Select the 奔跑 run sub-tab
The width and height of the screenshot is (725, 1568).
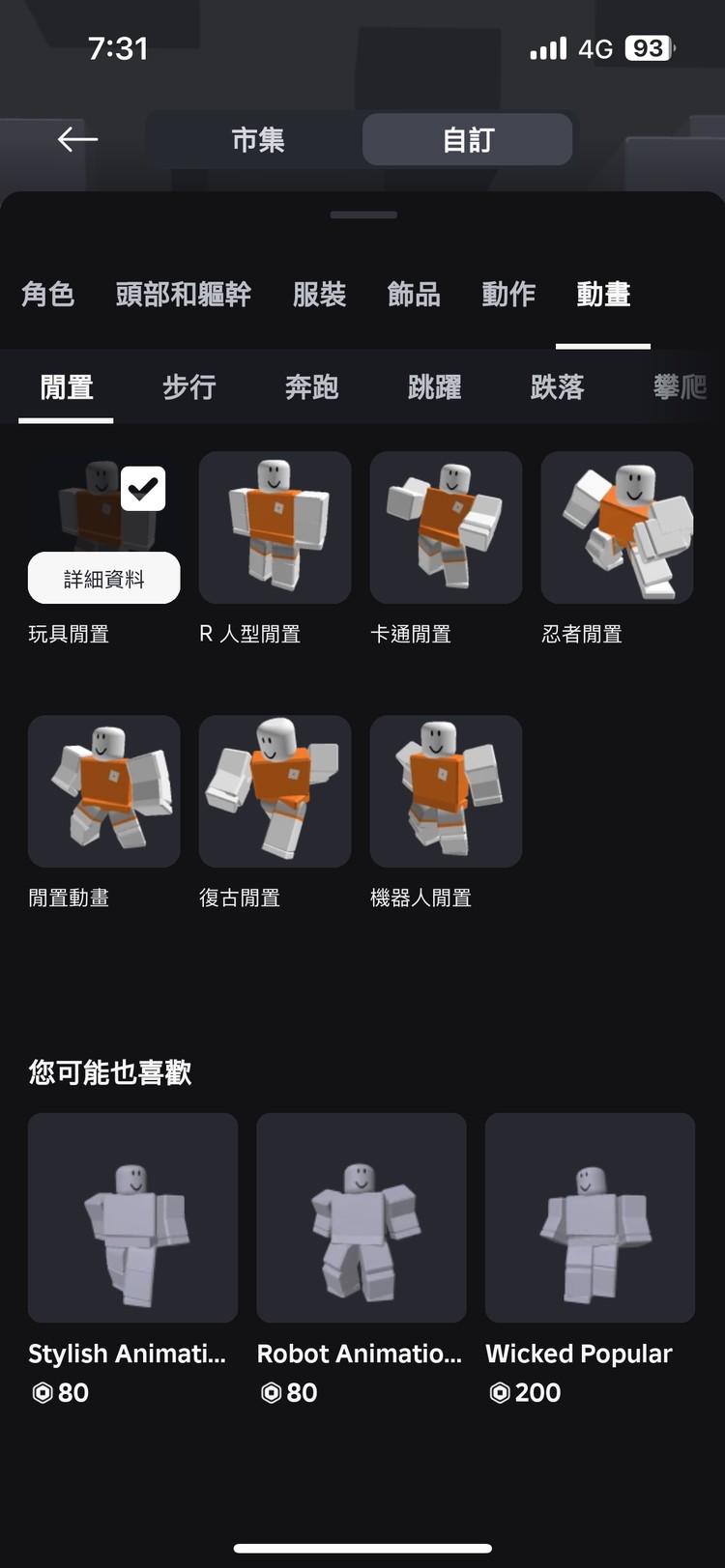tap(311, 387)
